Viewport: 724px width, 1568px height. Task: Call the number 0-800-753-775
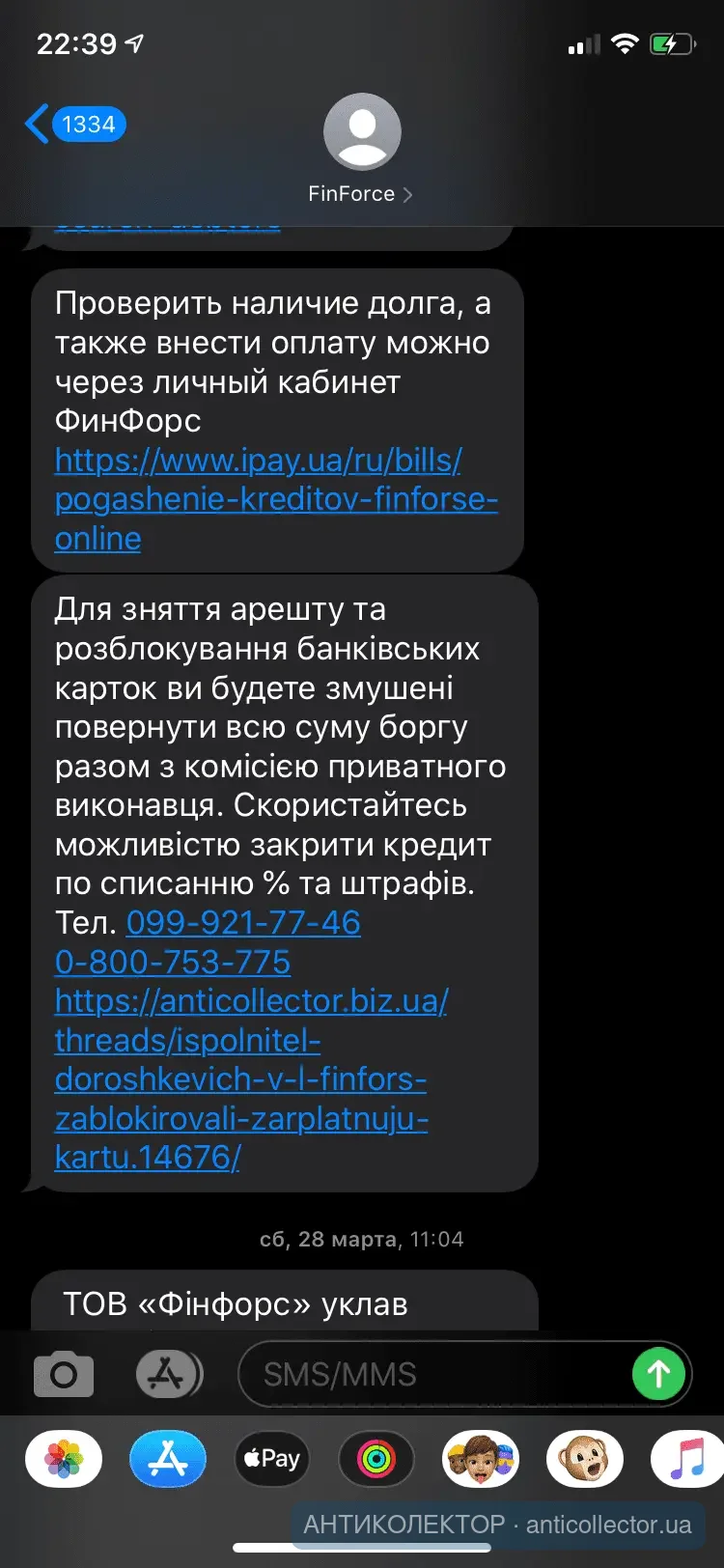(x=173, y=963)
